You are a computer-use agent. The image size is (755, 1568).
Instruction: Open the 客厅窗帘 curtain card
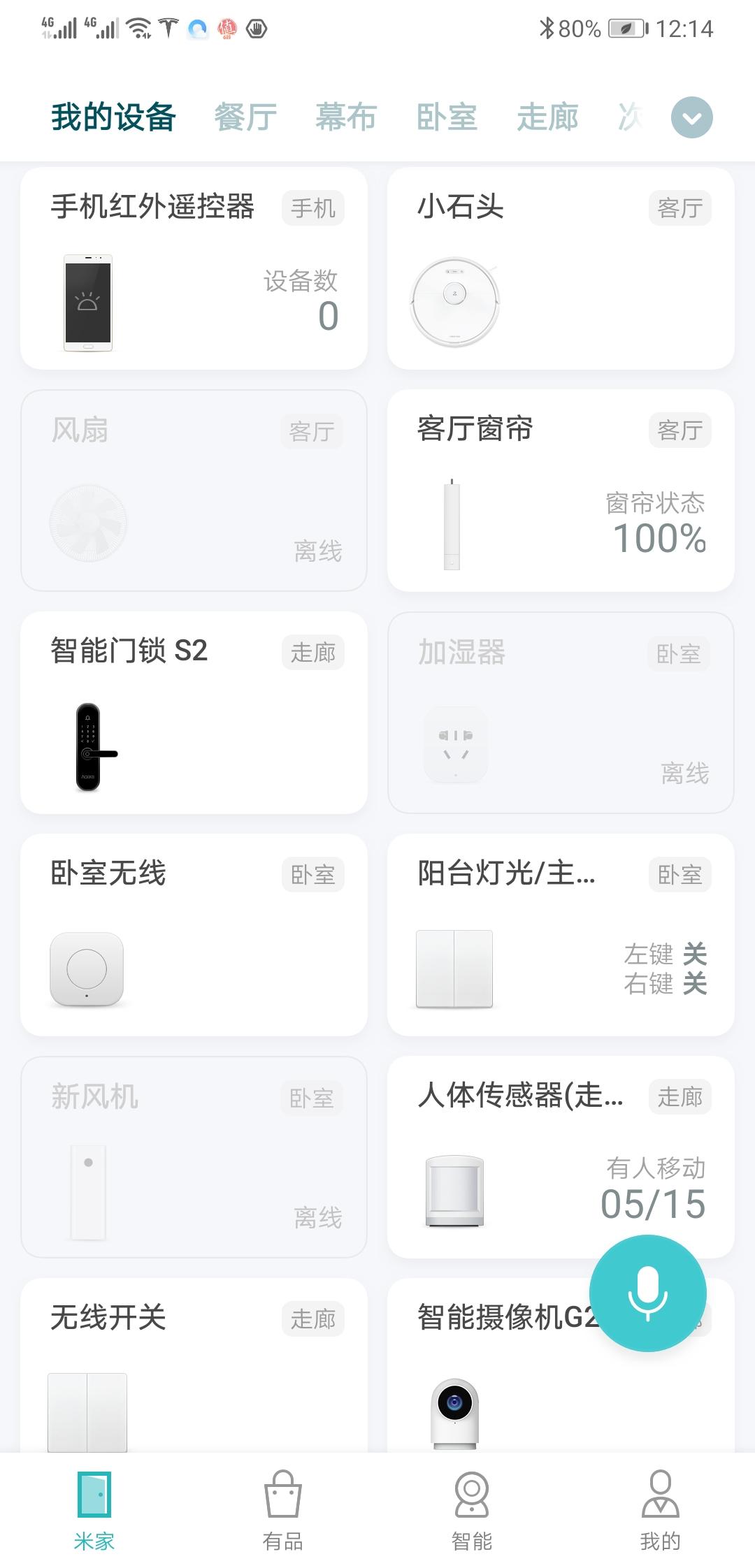[x=560, y=491]
